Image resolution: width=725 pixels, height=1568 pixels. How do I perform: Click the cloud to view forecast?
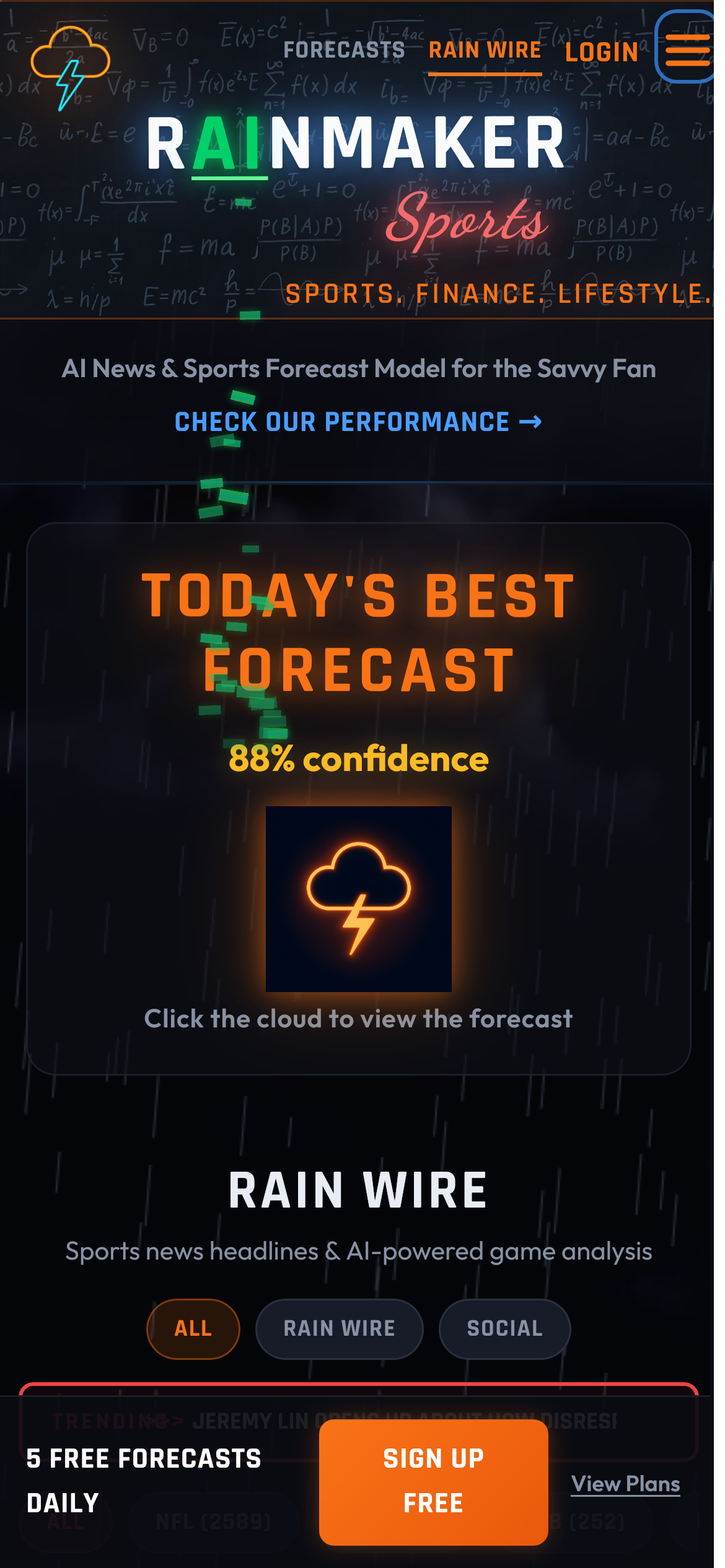(358, 899)
